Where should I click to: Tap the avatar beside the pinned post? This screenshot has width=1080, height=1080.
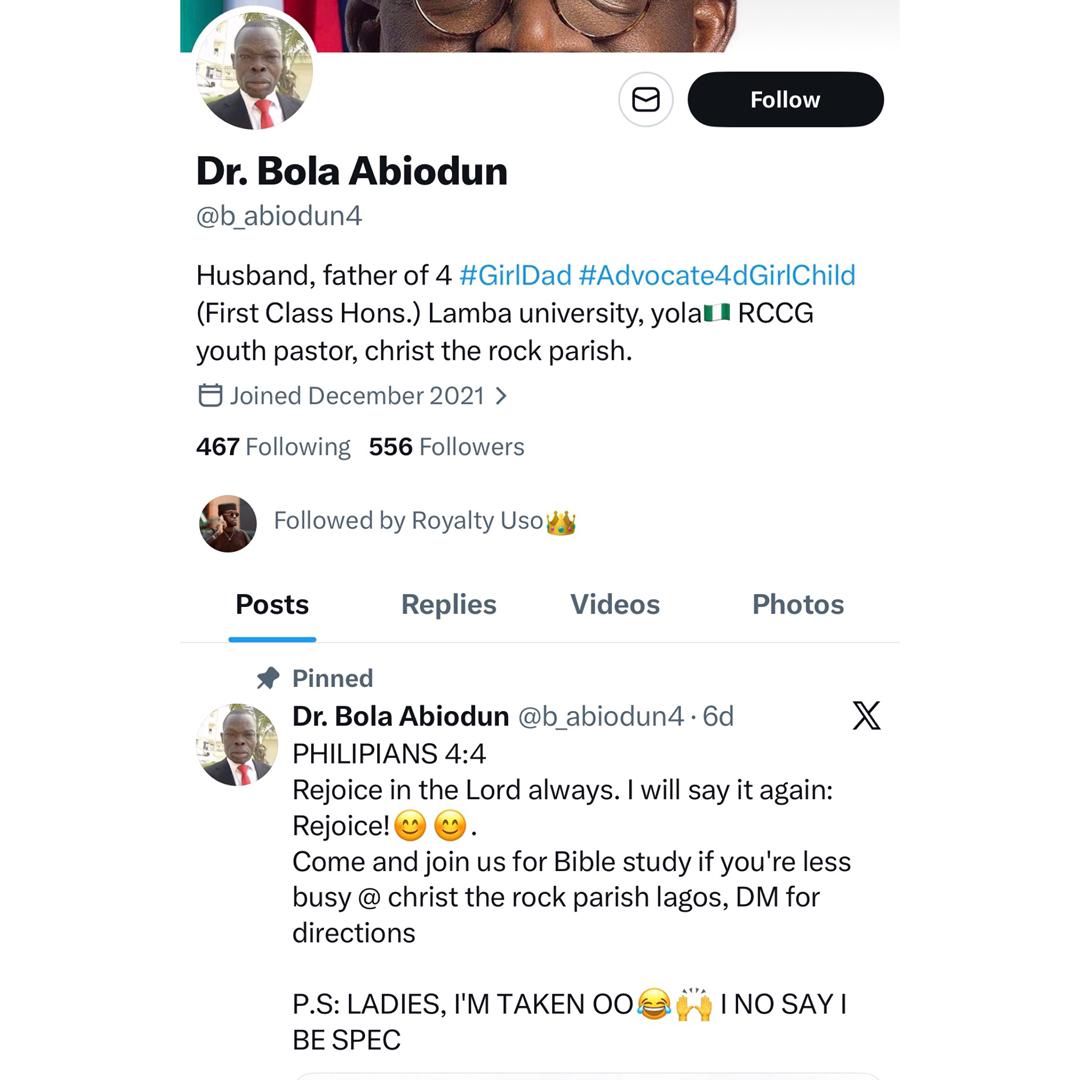click(x=237, y=745)
